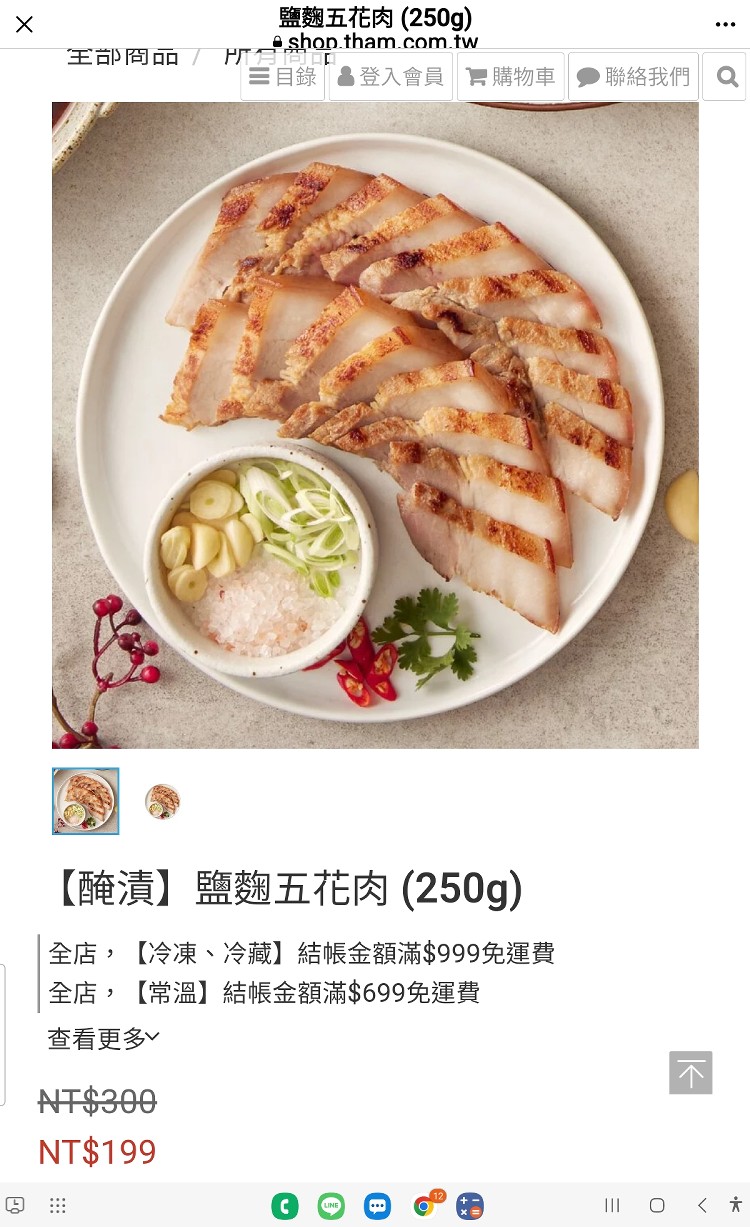
Task: Open LINE from the taskbar
Action: coord(331,1206)
